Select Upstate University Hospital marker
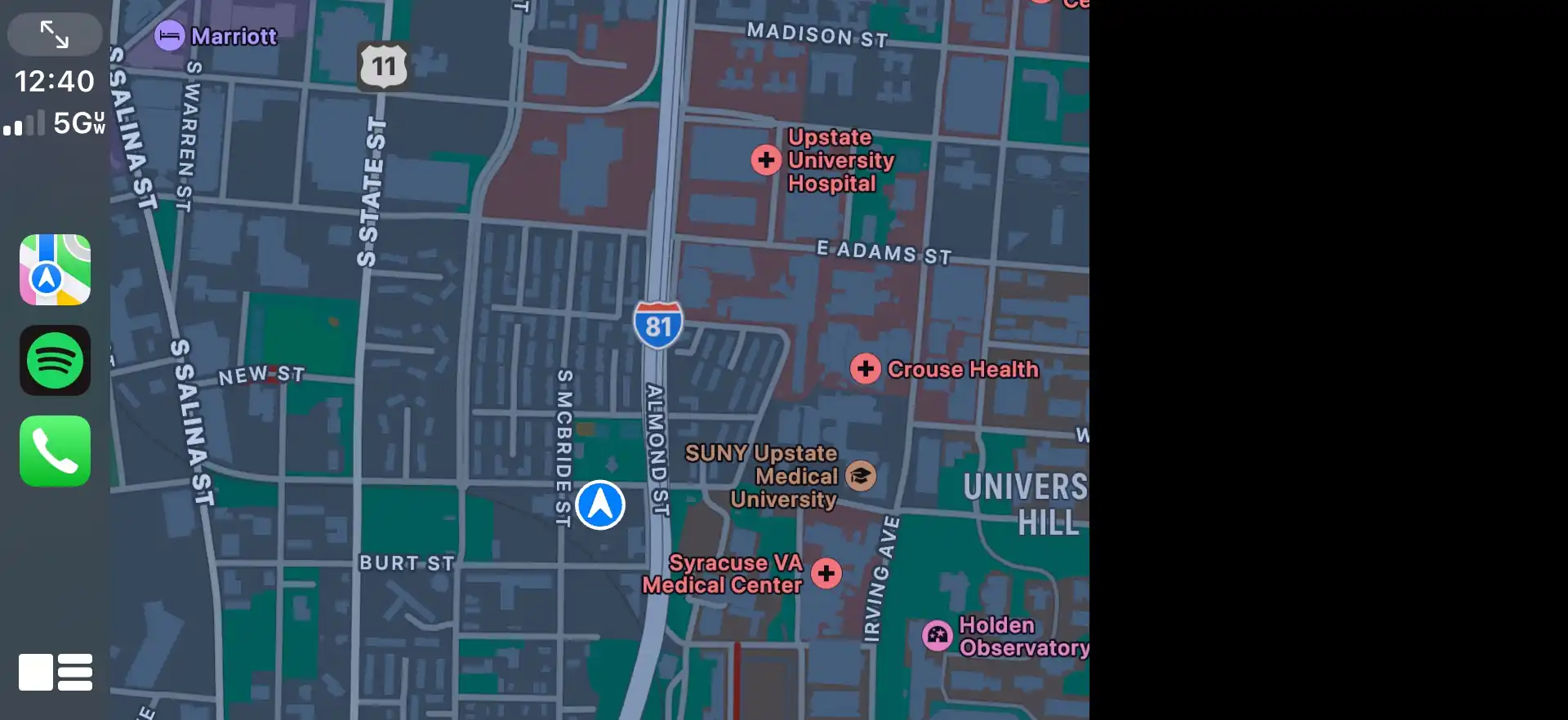This screenshot has width=1568, height=720. click(x=766, y=160)
